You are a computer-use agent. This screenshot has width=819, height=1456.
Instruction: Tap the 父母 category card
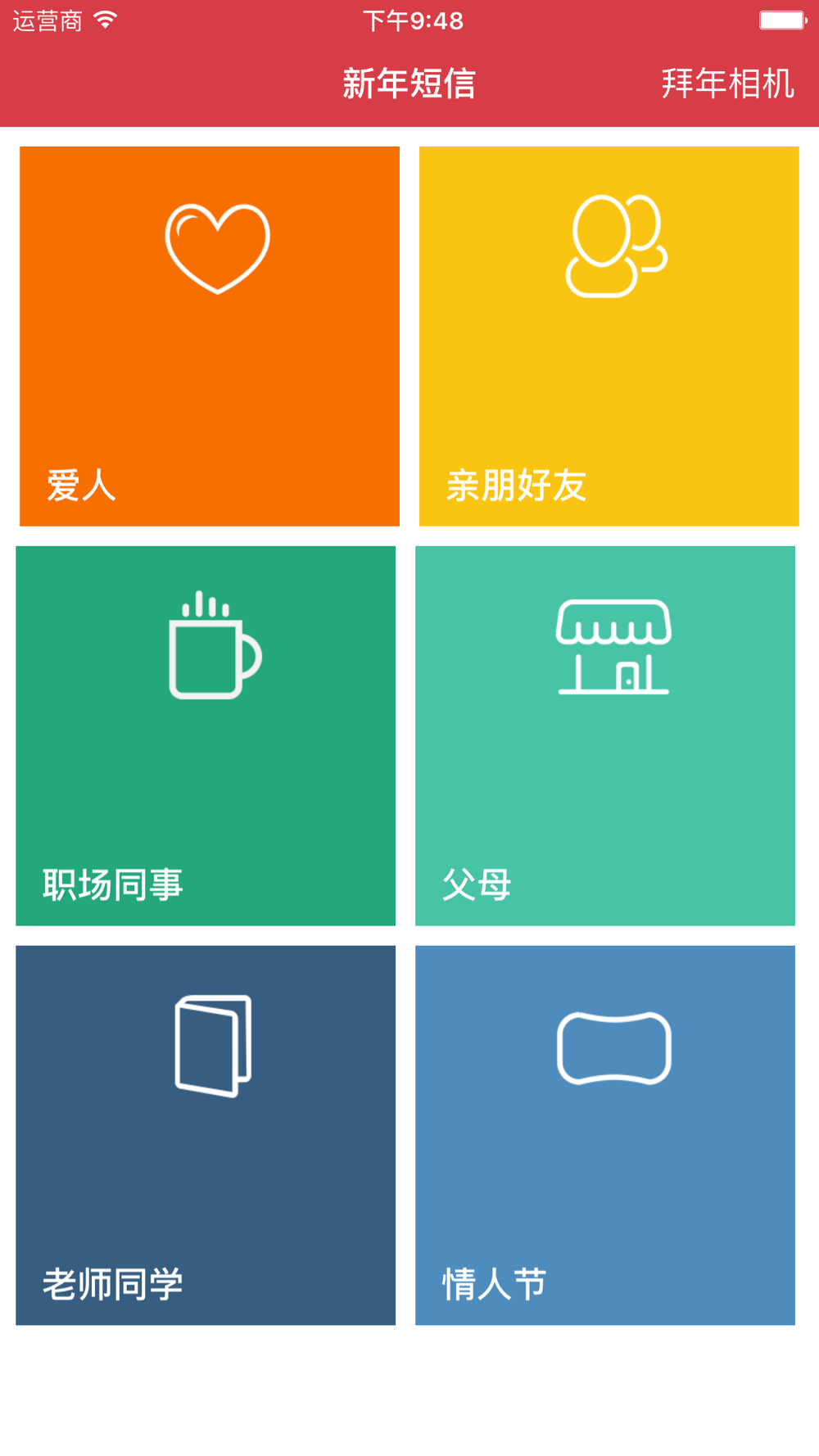point(605,736)
